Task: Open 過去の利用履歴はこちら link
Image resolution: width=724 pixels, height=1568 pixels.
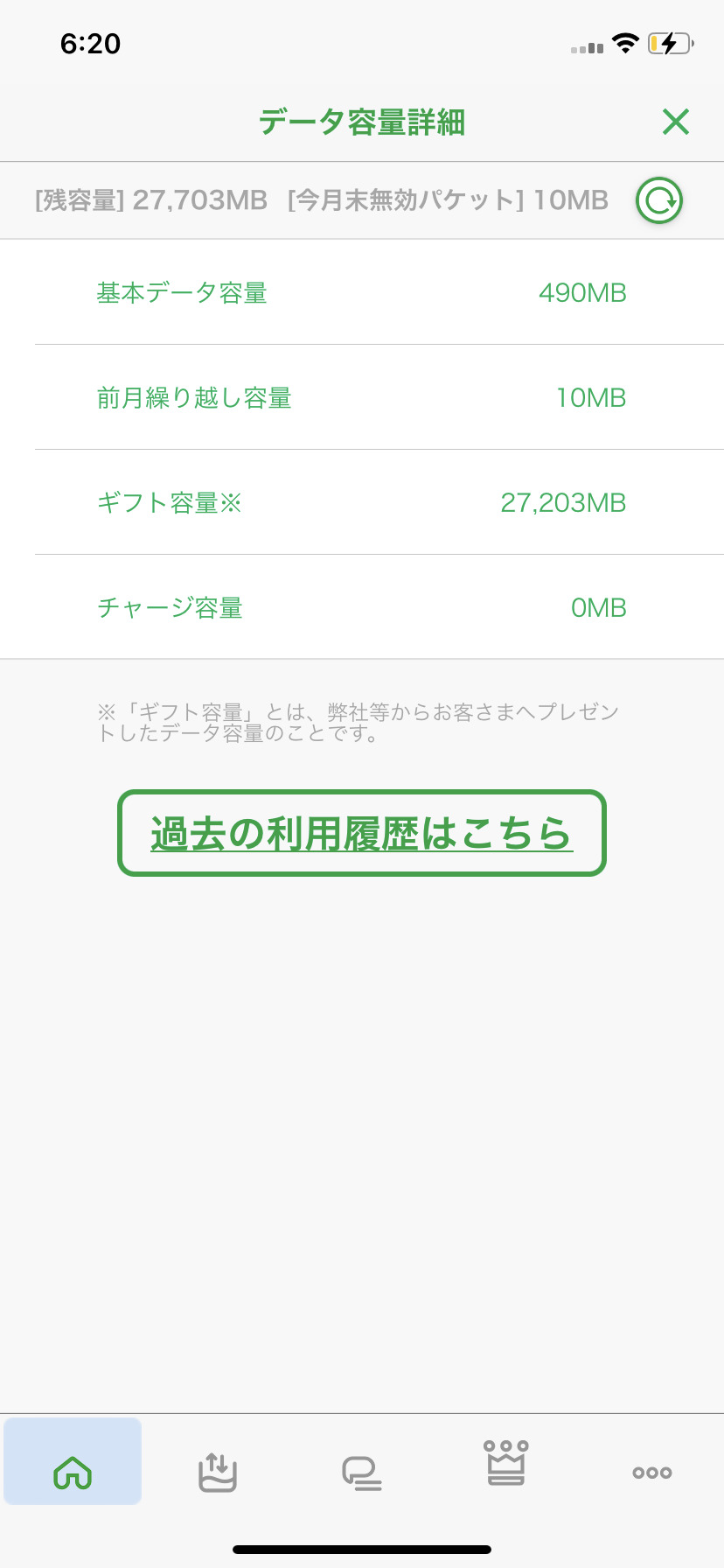Action: 362,833
